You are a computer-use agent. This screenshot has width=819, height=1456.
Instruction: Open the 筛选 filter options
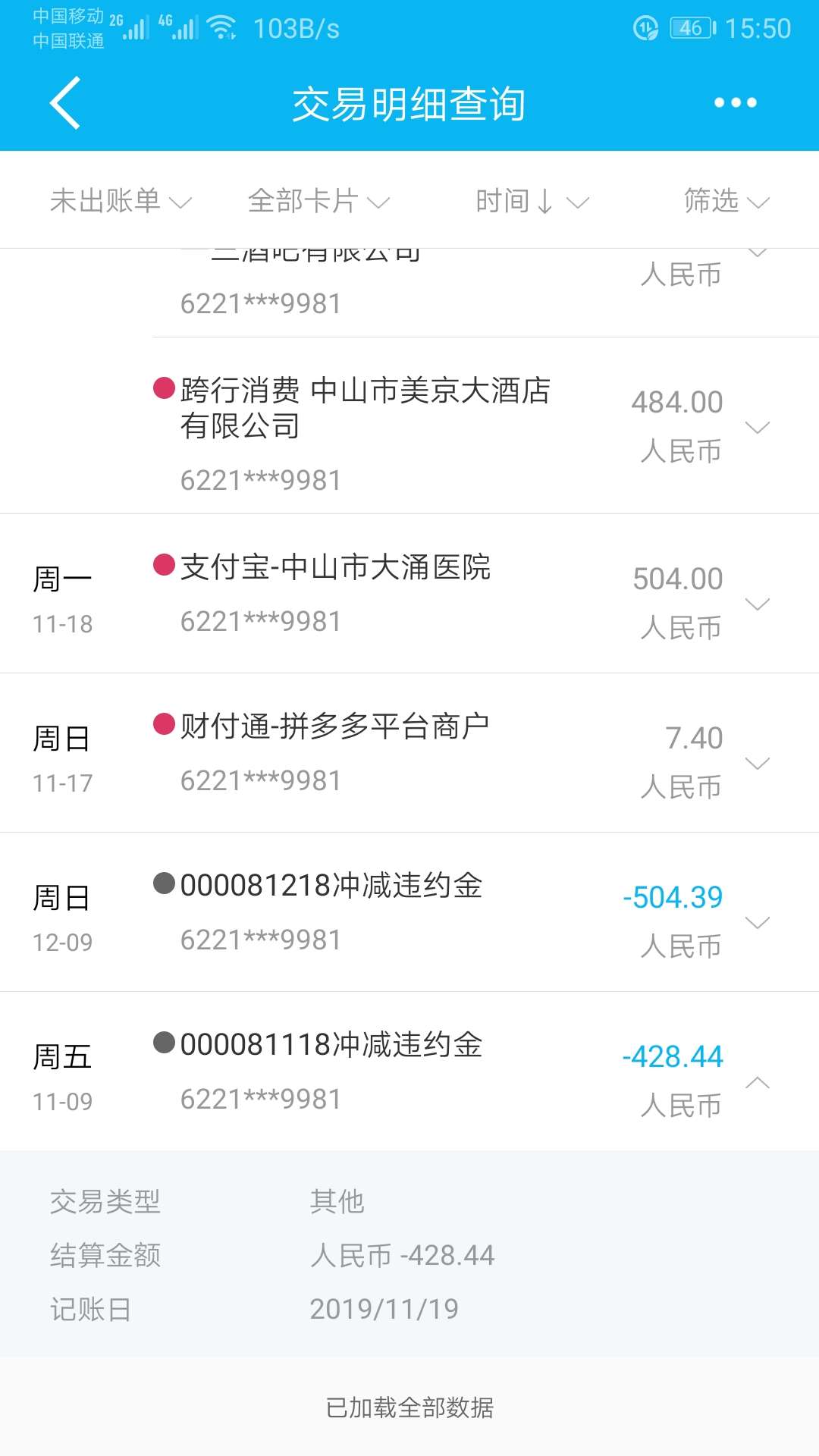coord(726,201)
